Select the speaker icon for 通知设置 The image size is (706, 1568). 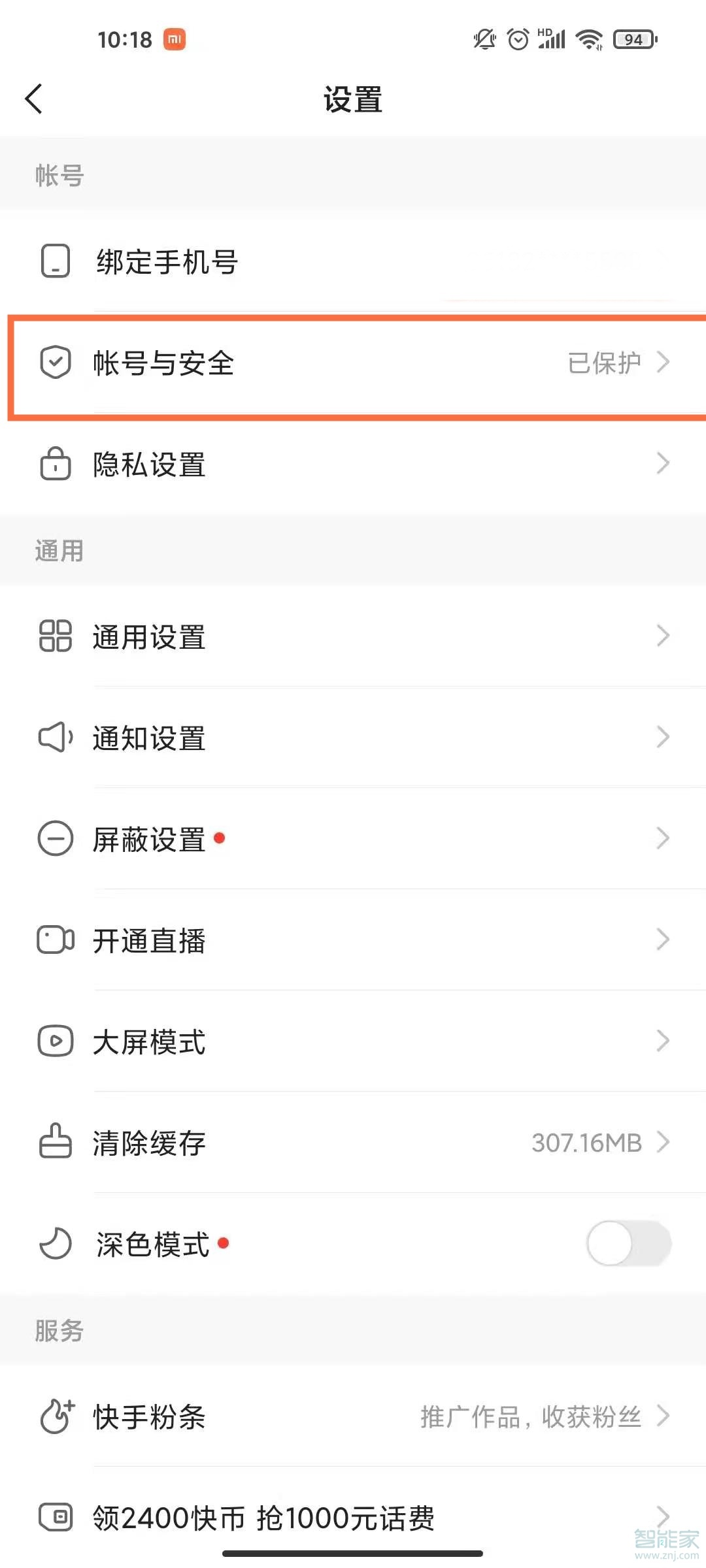pos(56,738)
